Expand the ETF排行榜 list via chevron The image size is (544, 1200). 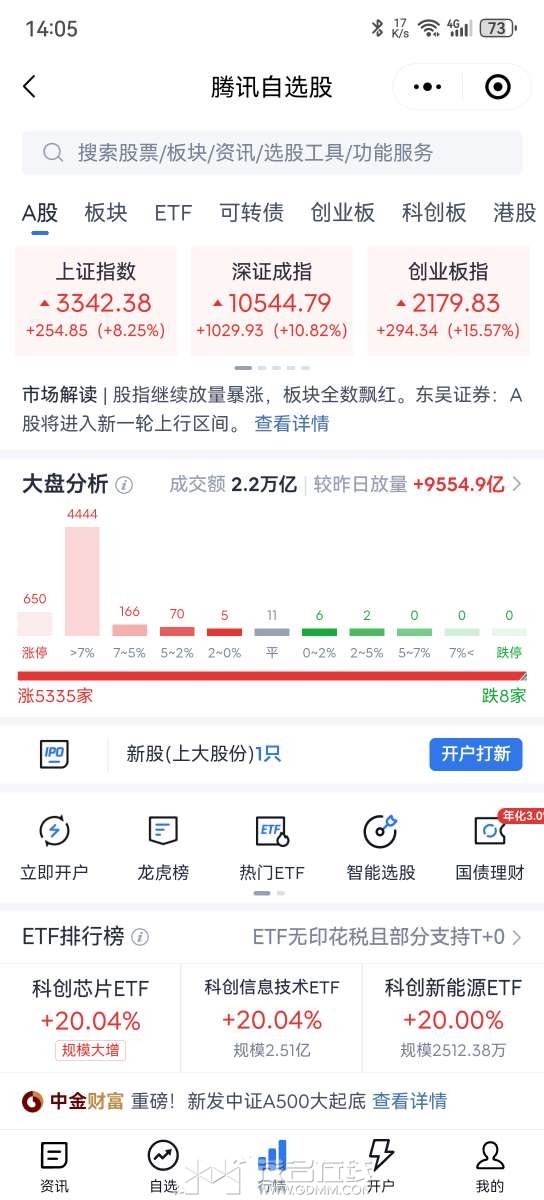[517, 937]
